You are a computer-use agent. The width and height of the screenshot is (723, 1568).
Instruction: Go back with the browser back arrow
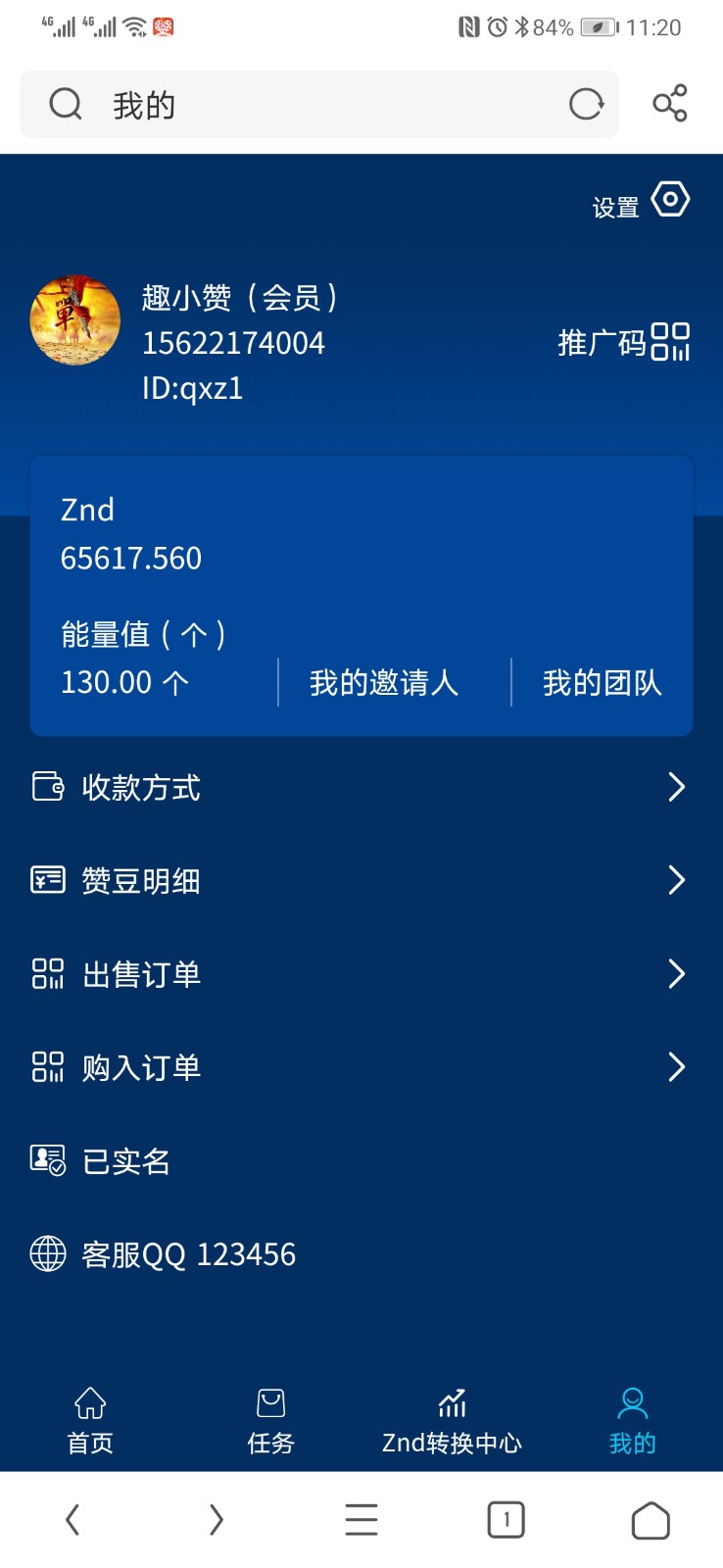(72, 1520)
